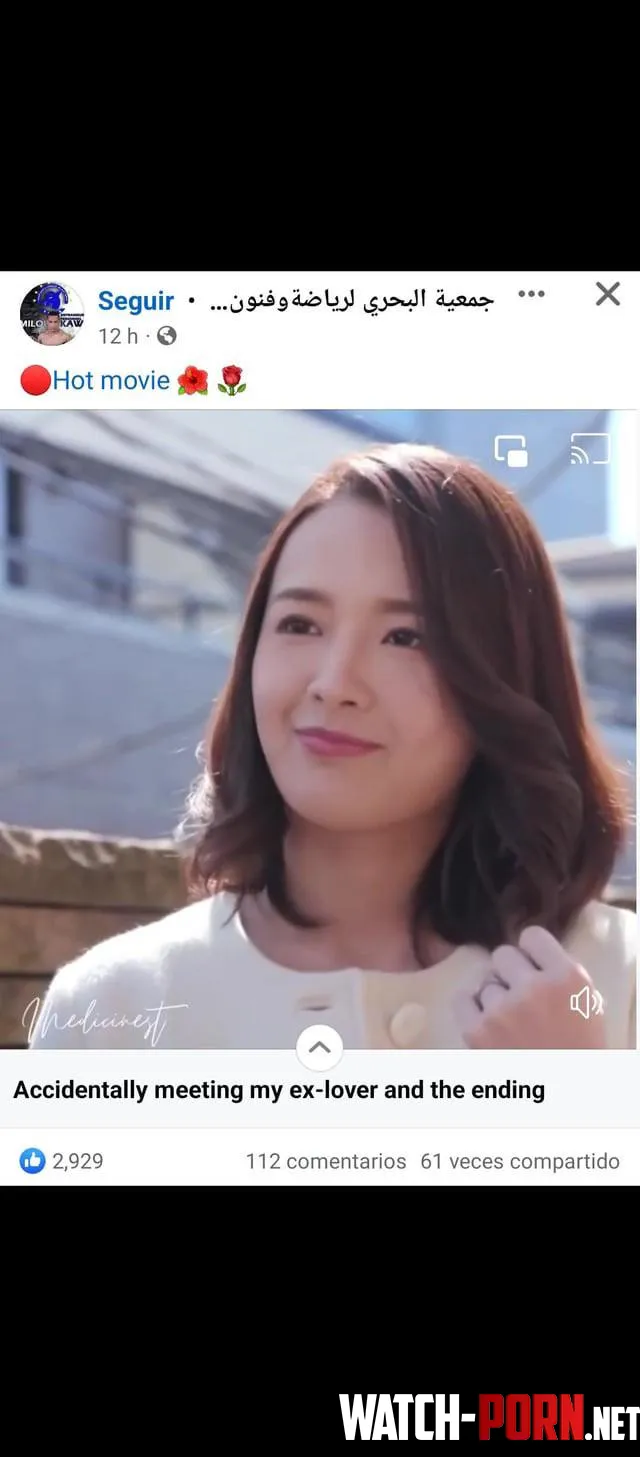Switch video to picture-in-picture mode
This screenshot has height=1457, width=640.
(x=511, y=450)
